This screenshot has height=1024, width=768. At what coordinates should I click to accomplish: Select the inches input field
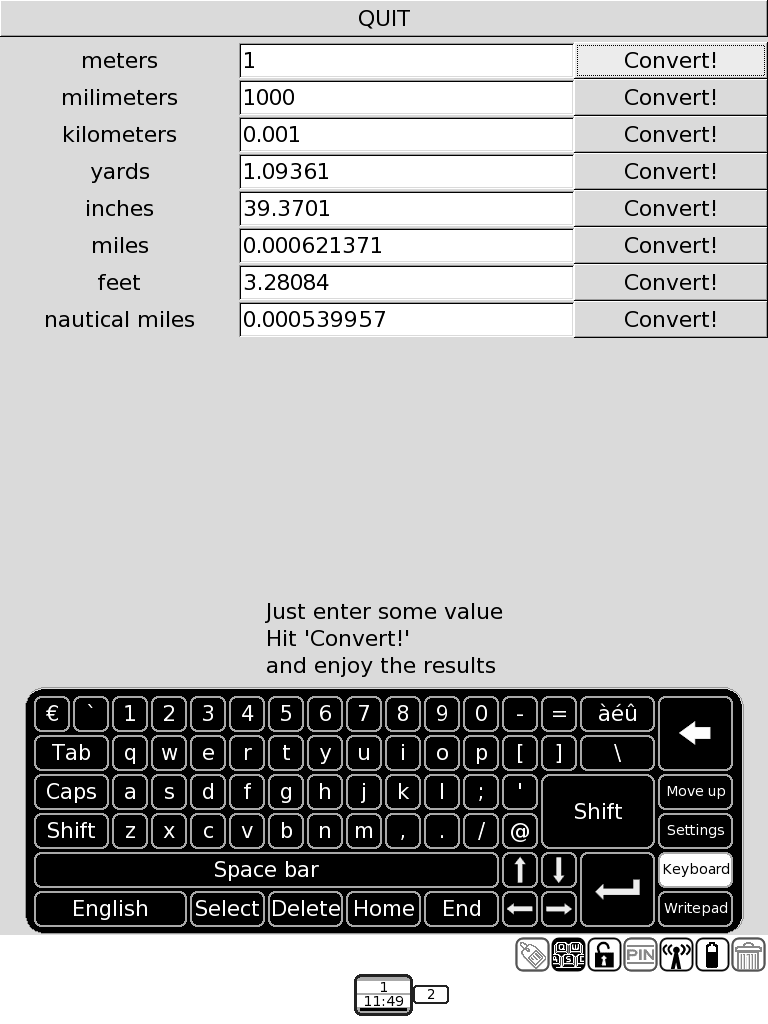(x=406, y=208)
